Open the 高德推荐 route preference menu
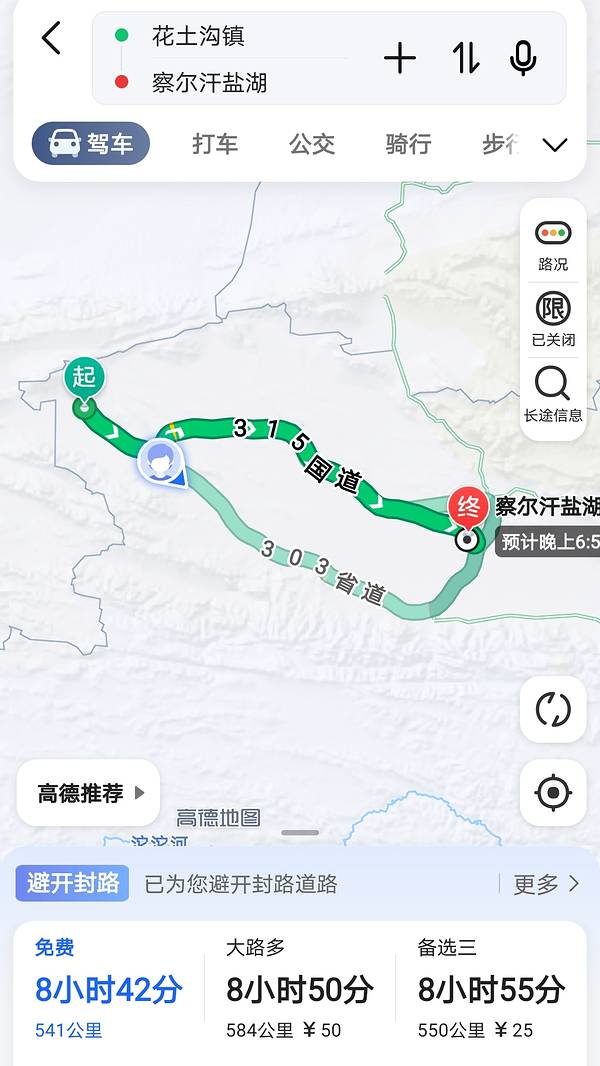The width and height of the screenshot is (600, 1066). coord(89,793)
